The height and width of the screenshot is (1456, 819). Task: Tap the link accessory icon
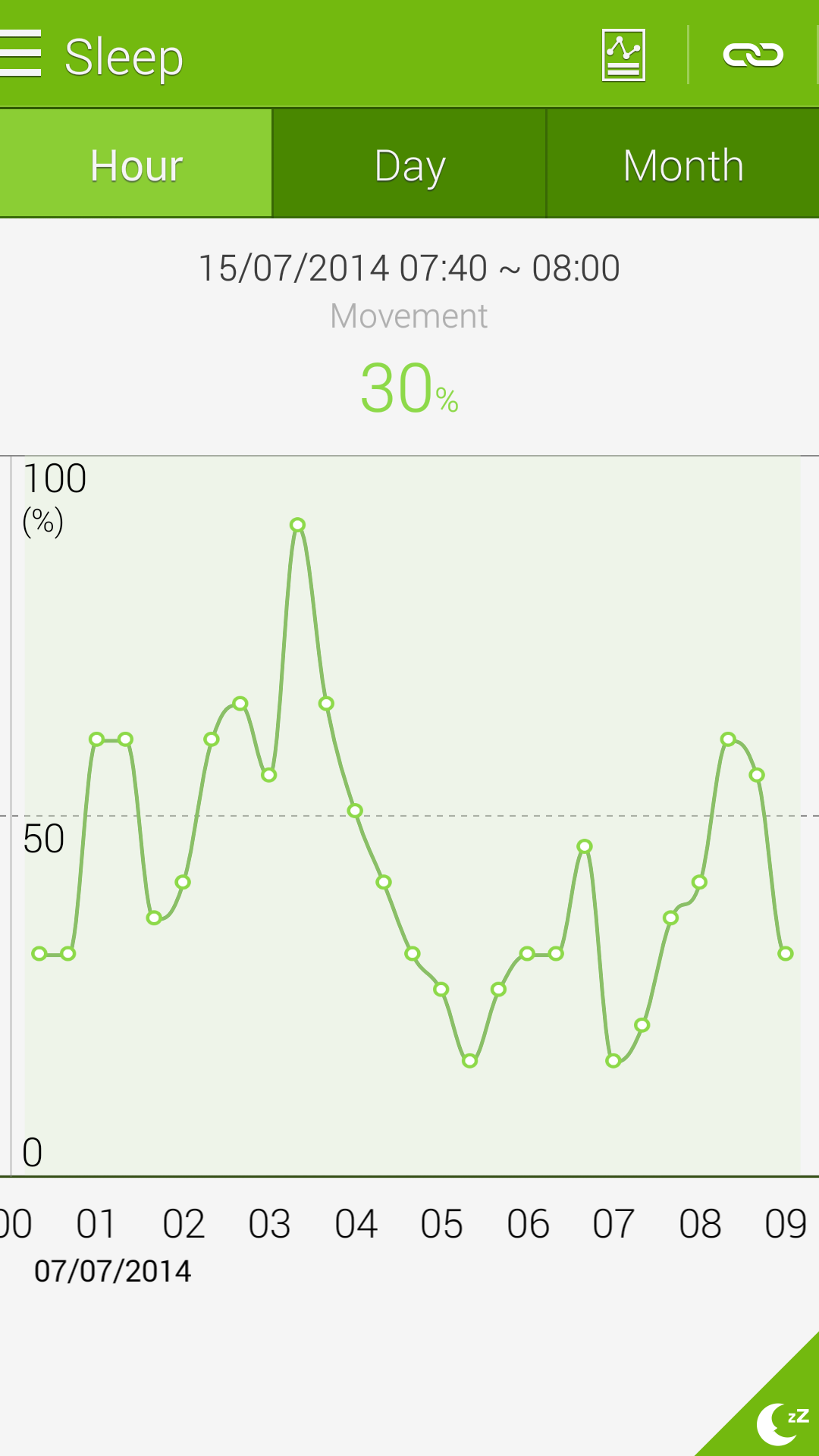753,55
